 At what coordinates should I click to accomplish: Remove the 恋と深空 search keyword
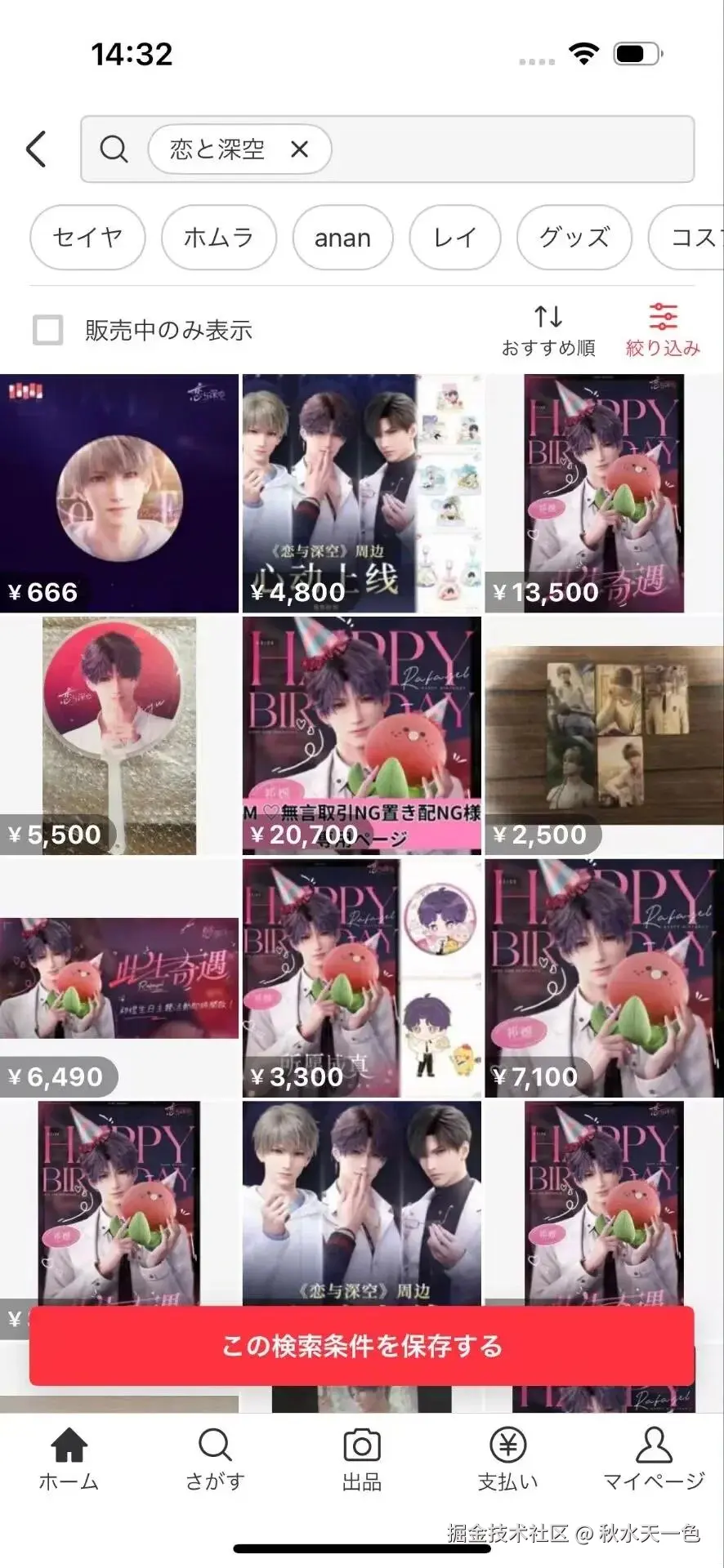(x=300, y=149)
